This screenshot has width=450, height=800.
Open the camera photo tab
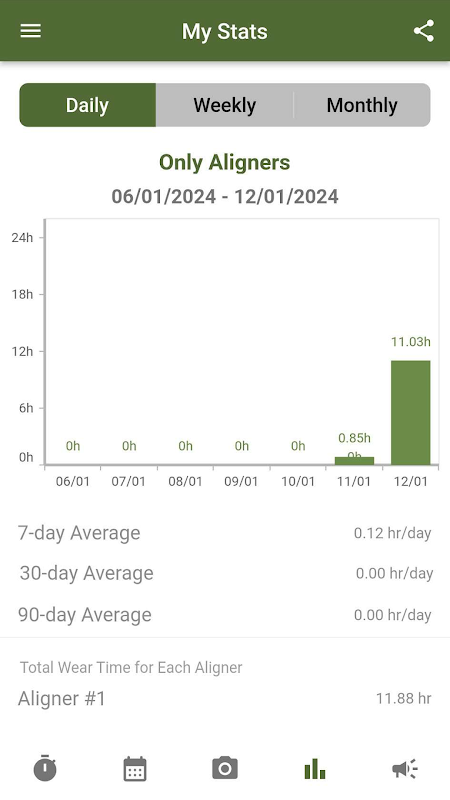[x=225, y=768]
